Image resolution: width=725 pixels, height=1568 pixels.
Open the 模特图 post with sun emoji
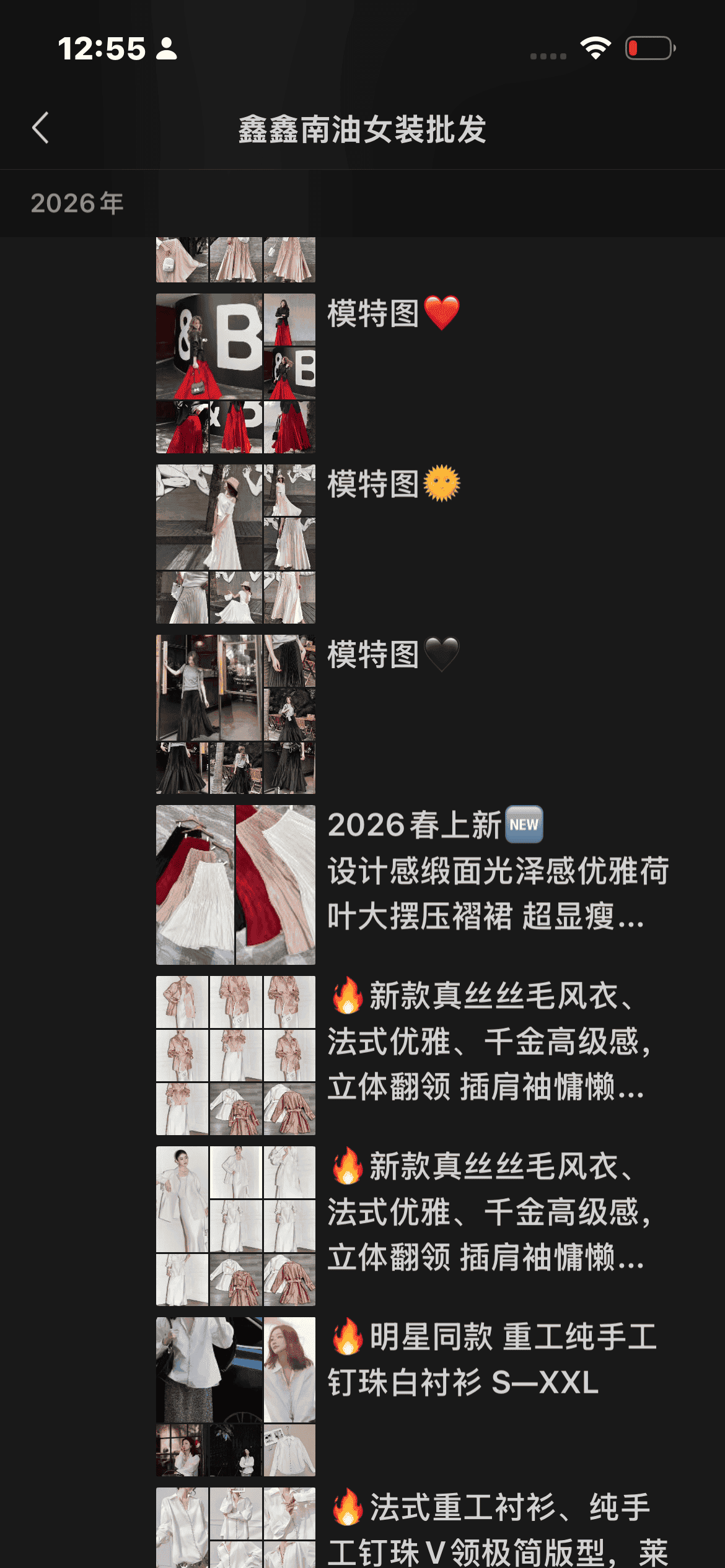pos(393,484)
